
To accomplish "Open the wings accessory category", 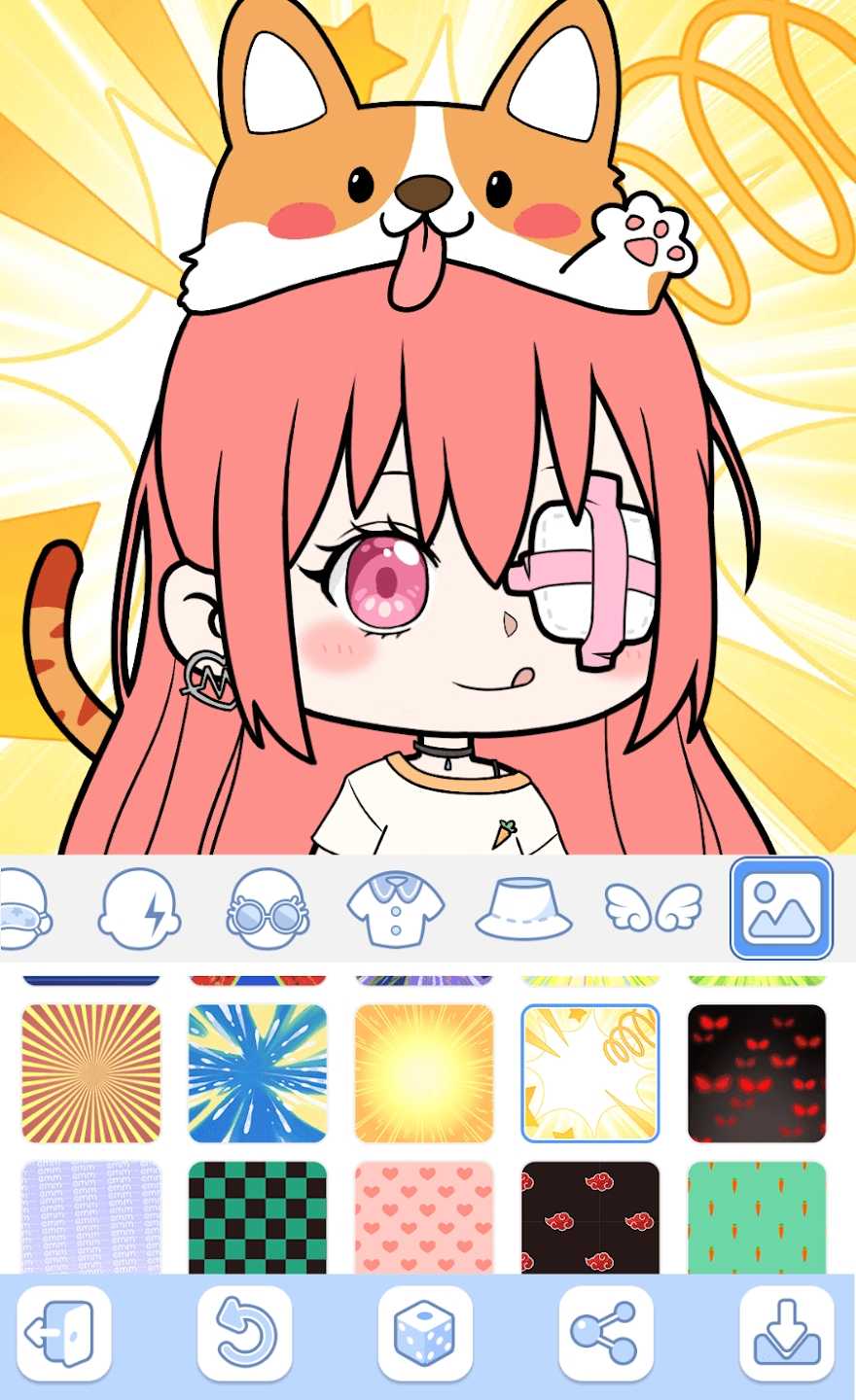I will tap(653, 910).
